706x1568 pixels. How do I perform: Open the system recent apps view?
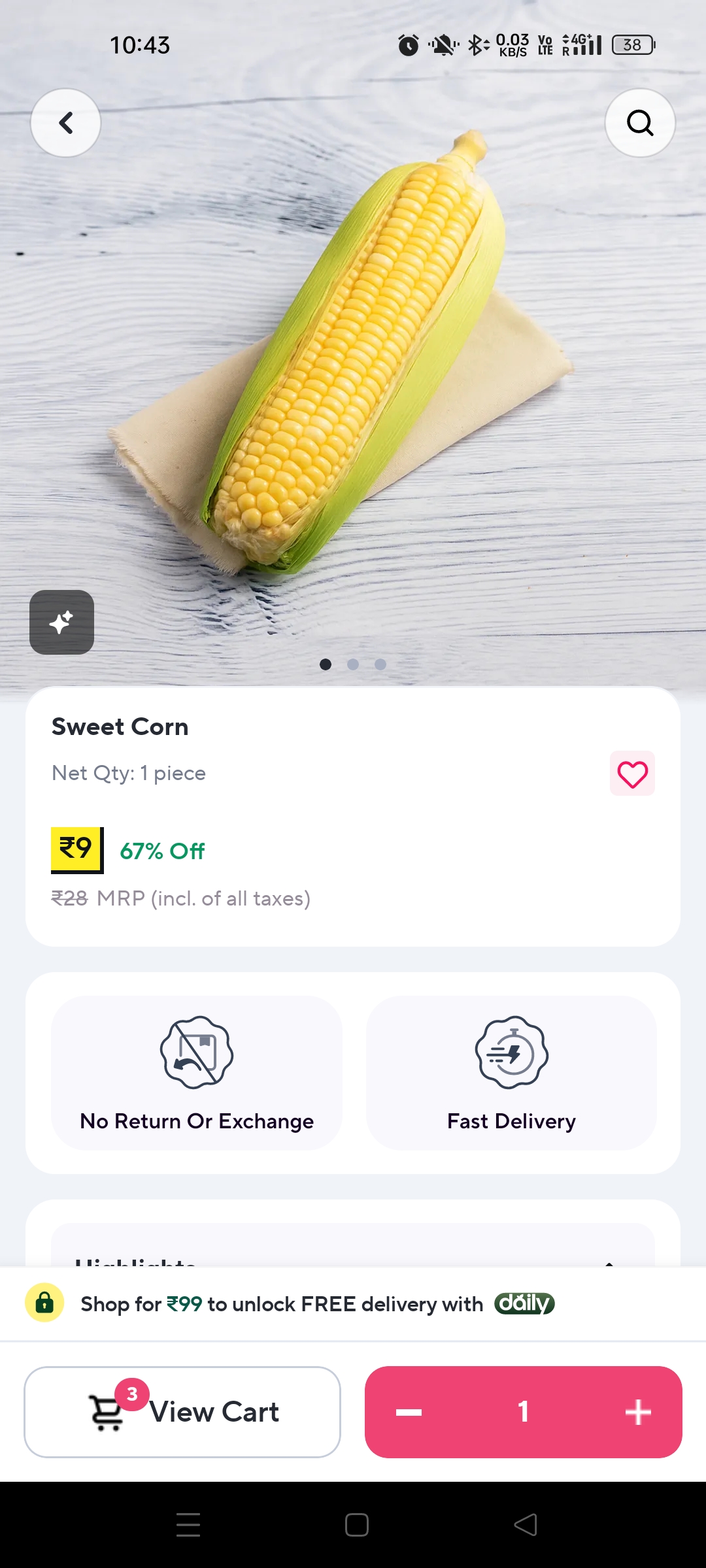point(188,1525)
